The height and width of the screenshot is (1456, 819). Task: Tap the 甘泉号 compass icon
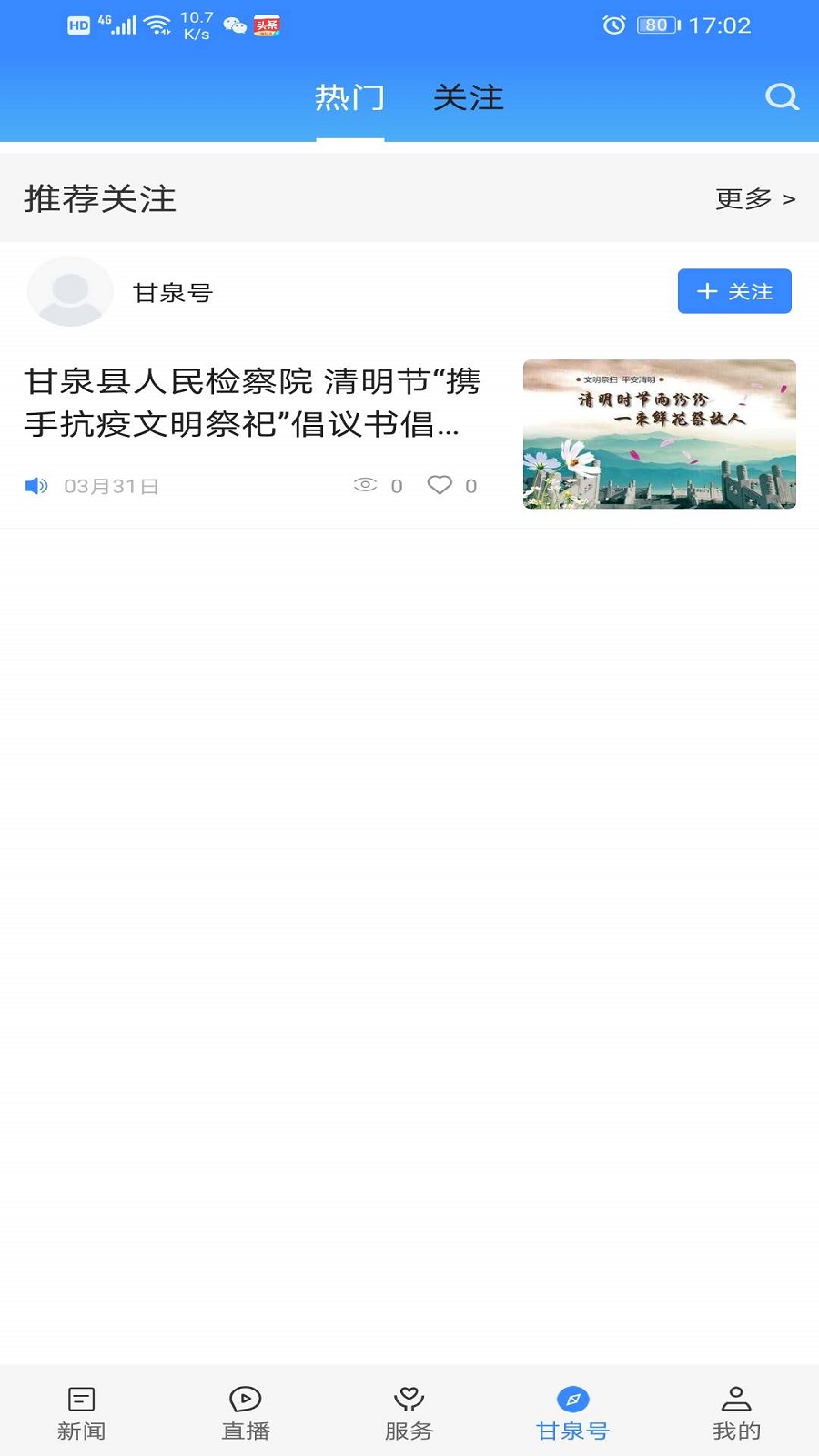click(573, 1401)
